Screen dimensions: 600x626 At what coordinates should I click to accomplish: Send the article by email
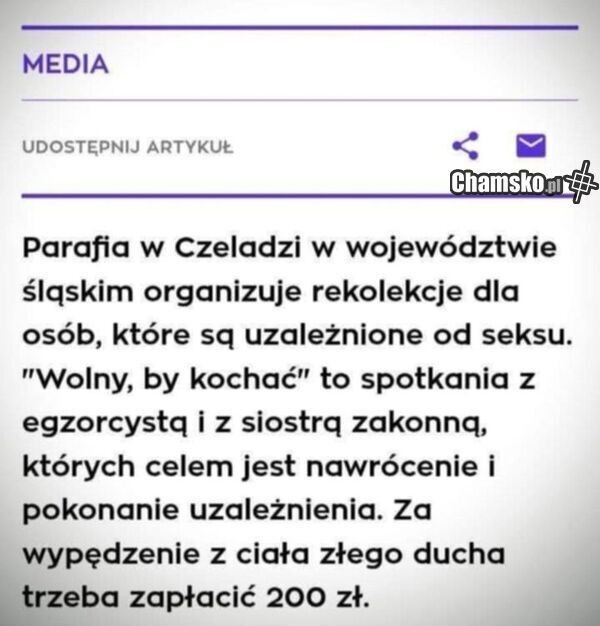click(530, 146)
